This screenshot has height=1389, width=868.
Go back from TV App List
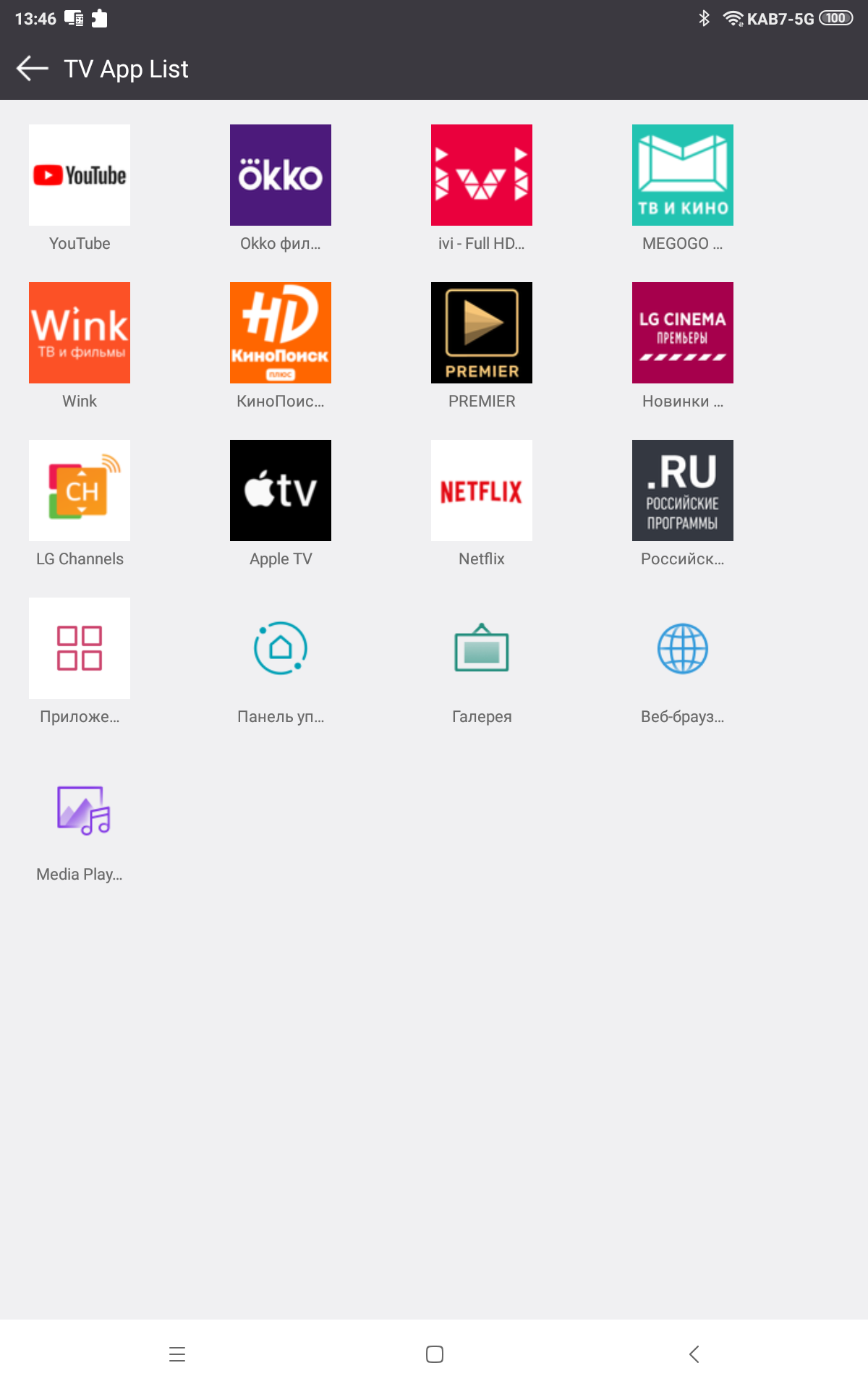coord(32,69)
